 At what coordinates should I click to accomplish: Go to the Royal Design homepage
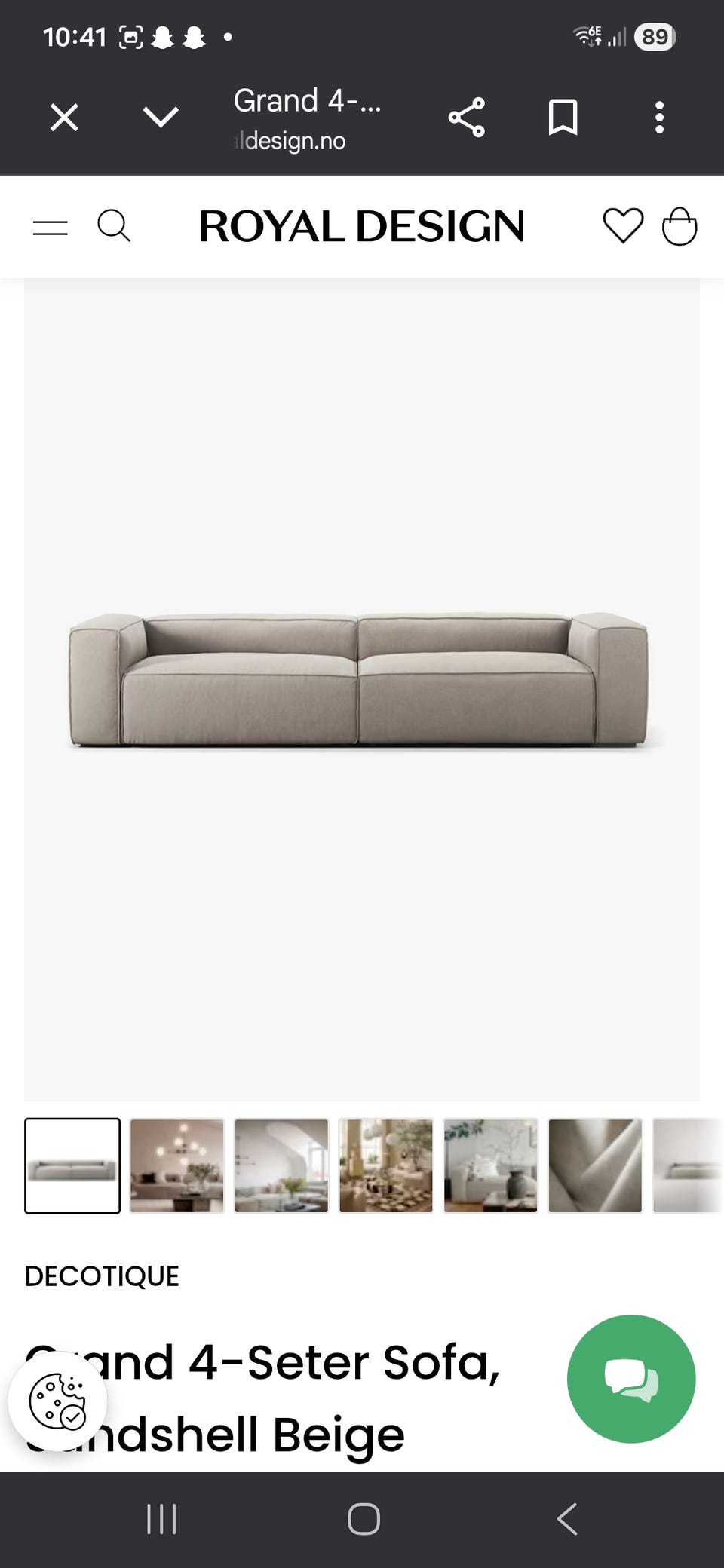click(x=361, y=226)
